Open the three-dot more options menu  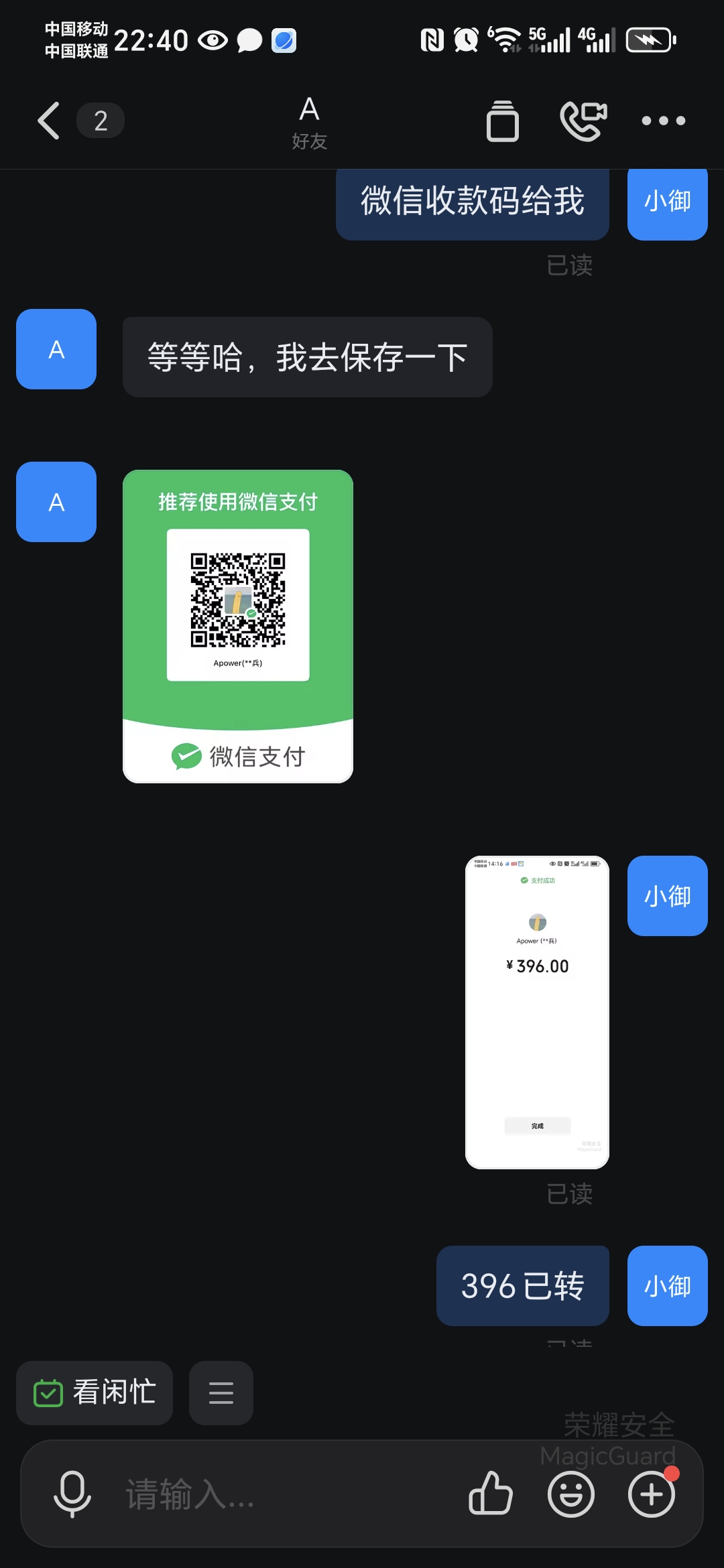click(663, 121)
